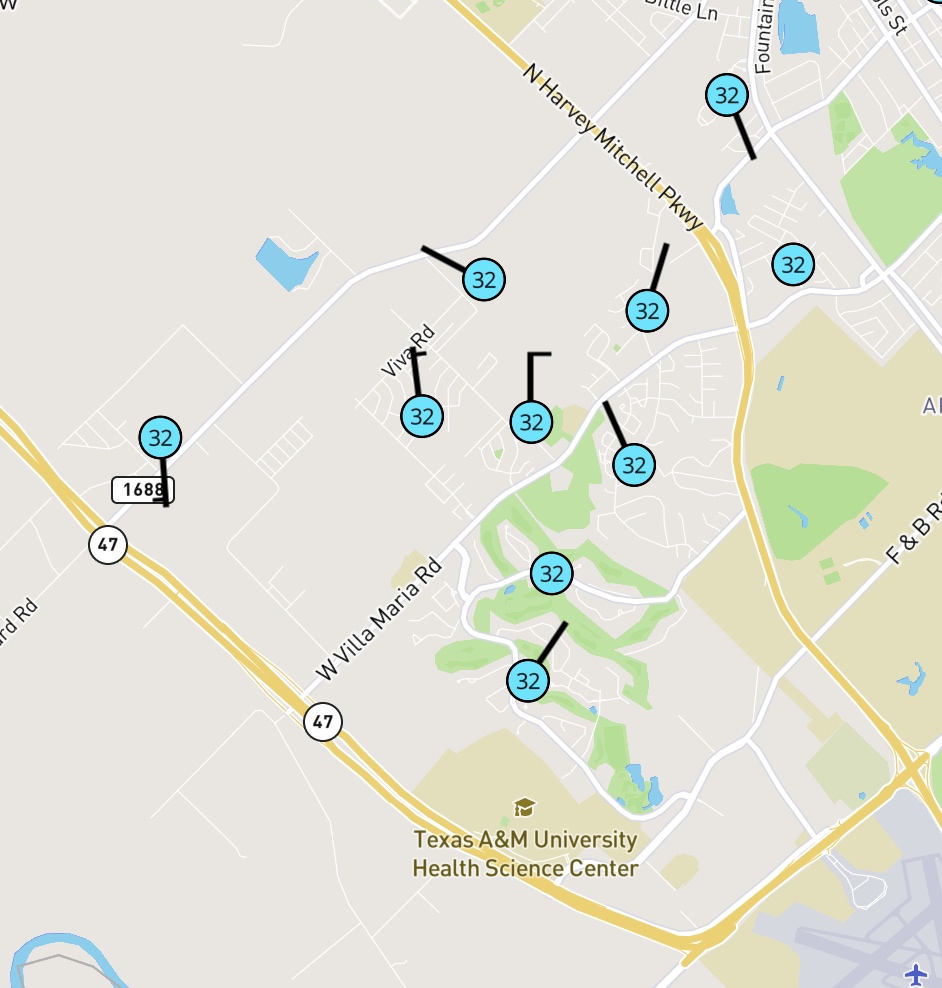This screenshot has width=942, height=988.
Task: Tap the 32° station marker near Fountain street
Action: [x=727, y=96]
